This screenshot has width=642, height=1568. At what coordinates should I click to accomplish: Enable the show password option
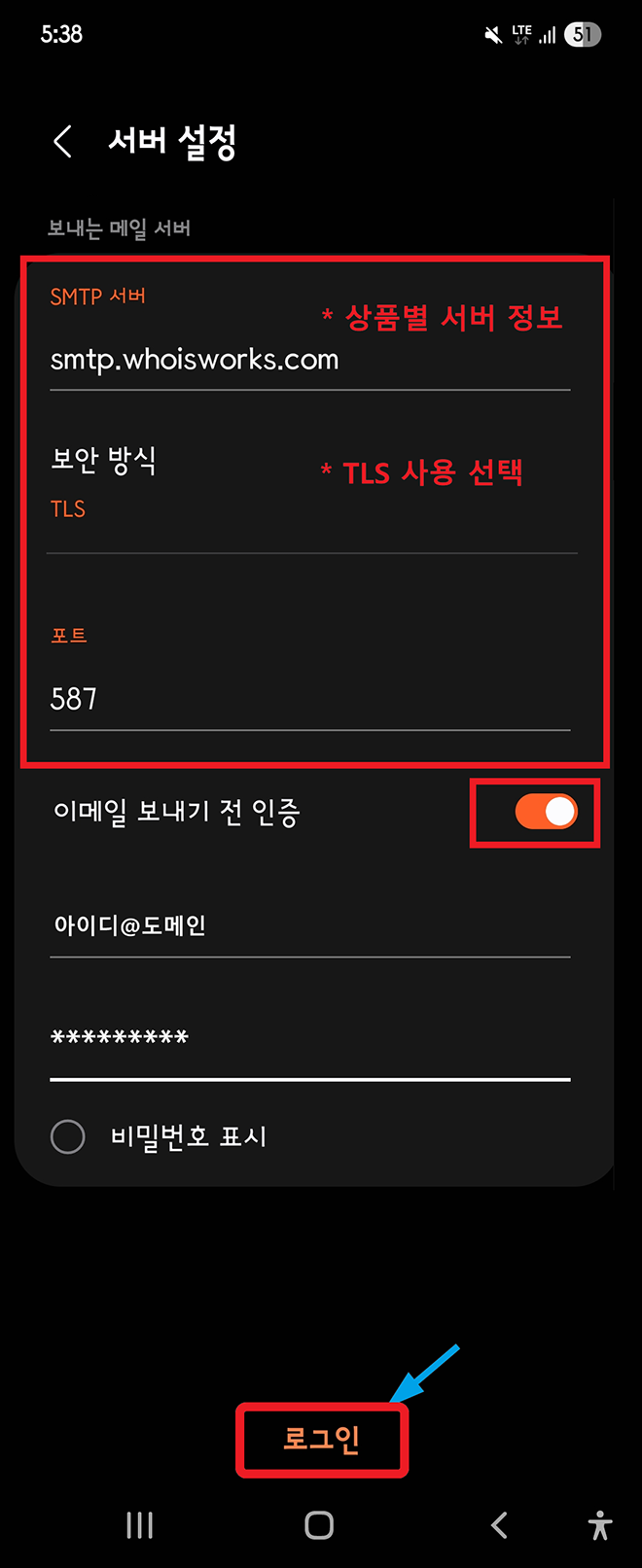click(68, 1136)
